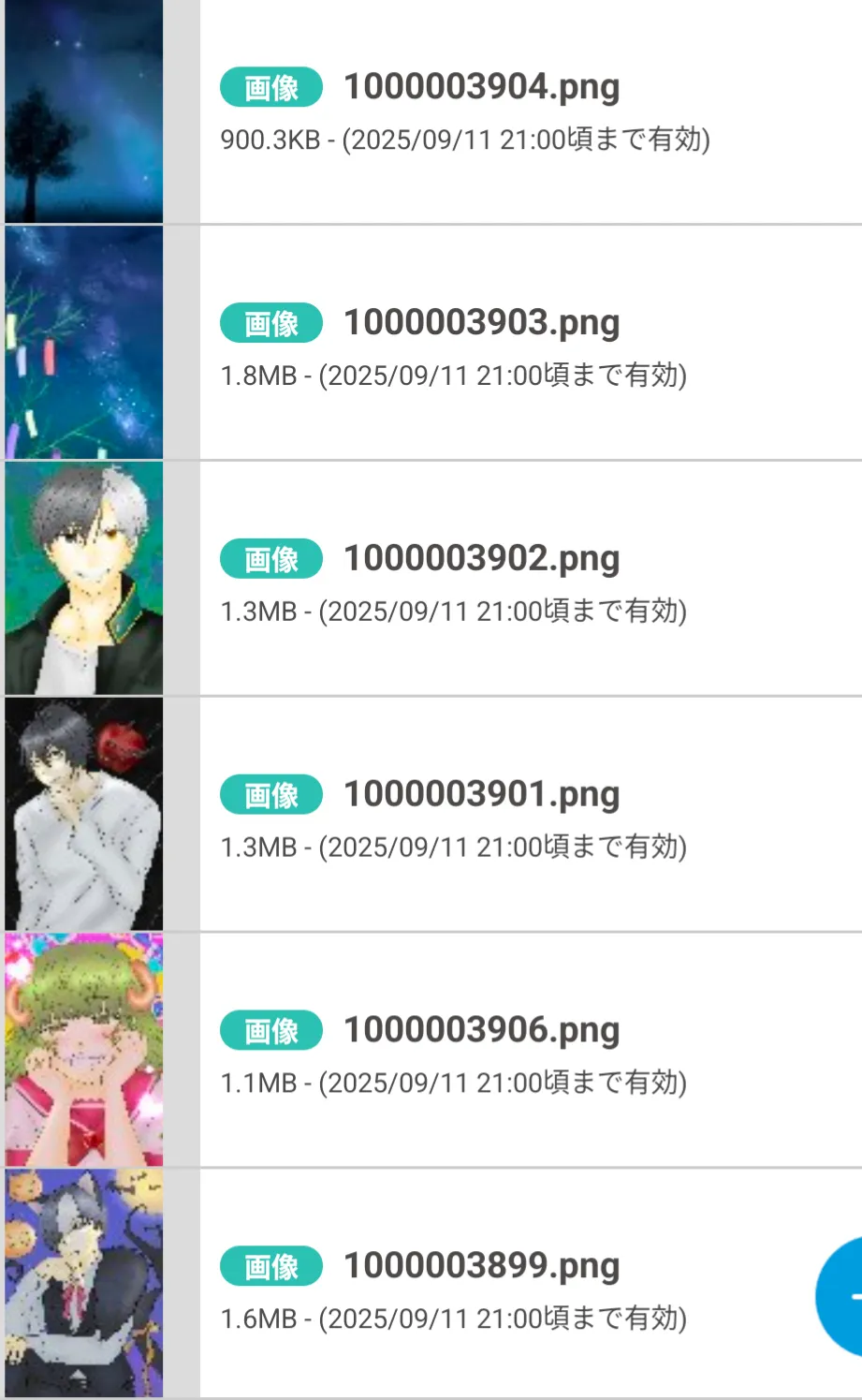Select the 1000003902.png row

(431, 578)
